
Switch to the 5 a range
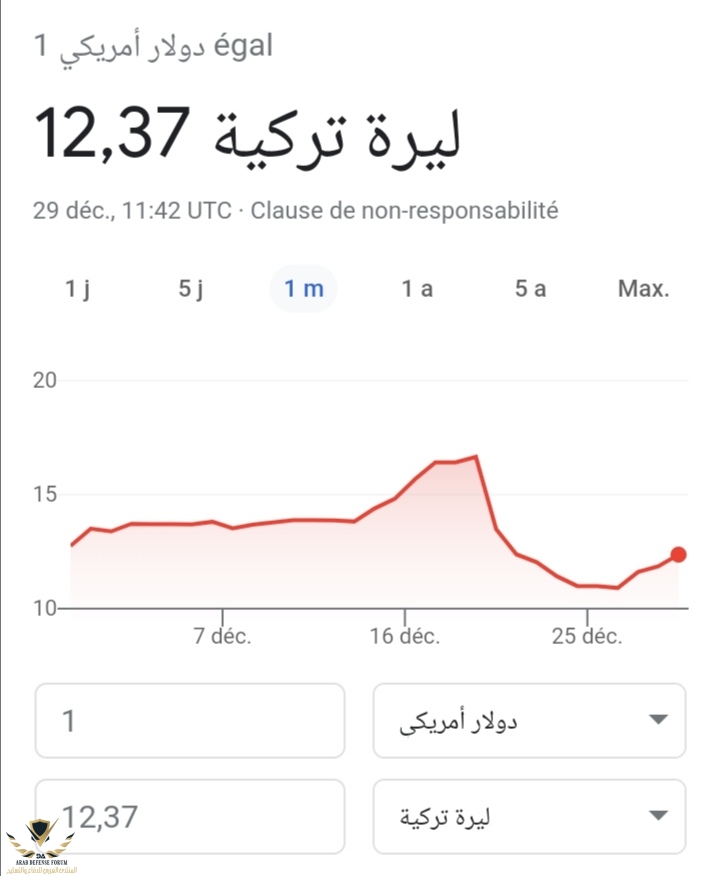coord(530,289)
